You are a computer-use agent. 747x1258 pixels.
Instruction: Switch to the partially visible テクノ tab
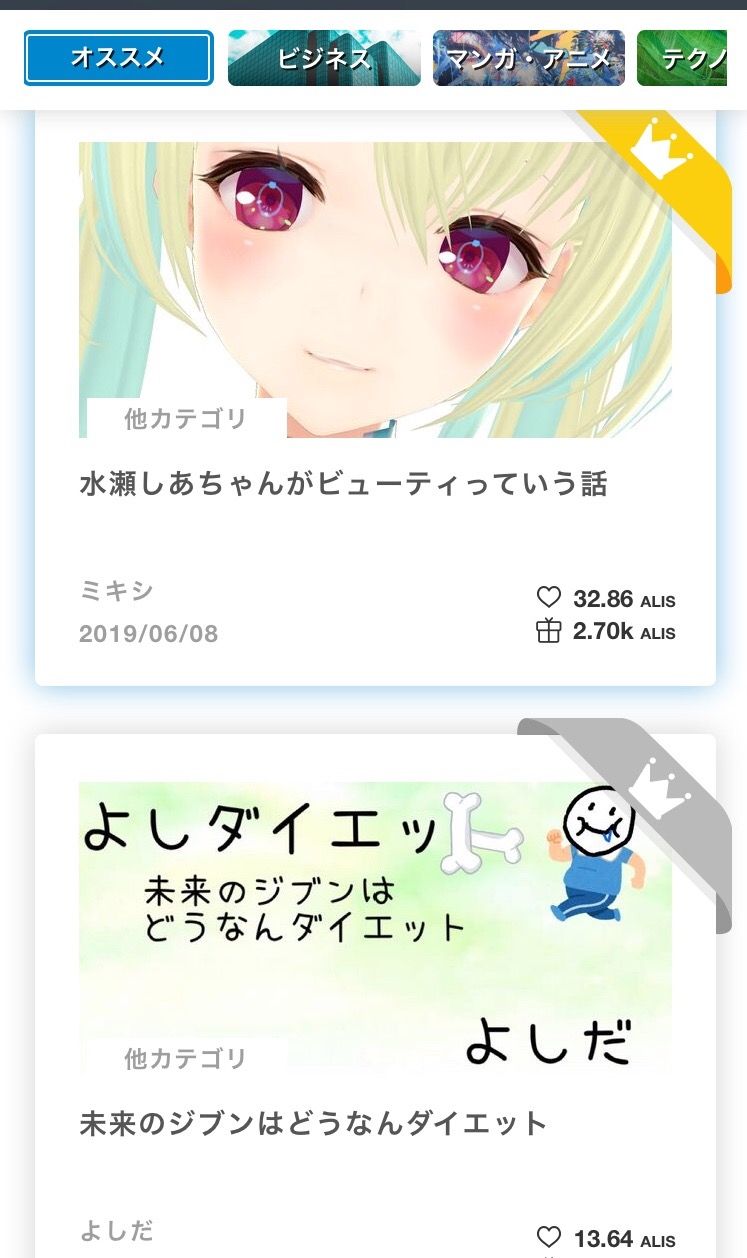click(693, 58)
